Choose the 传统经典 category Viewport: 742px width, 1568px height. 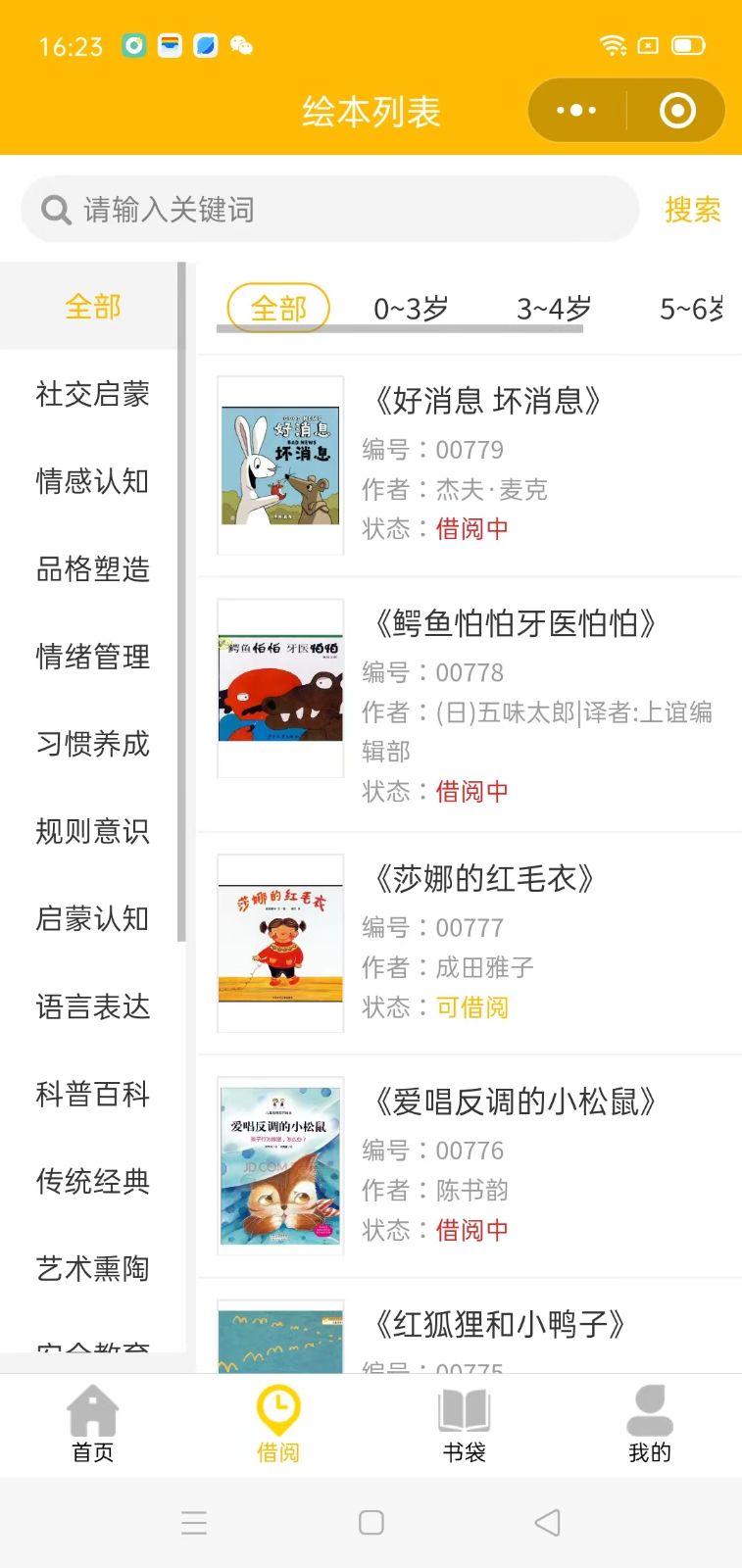pyautogui.click(x=92, y=1181)
